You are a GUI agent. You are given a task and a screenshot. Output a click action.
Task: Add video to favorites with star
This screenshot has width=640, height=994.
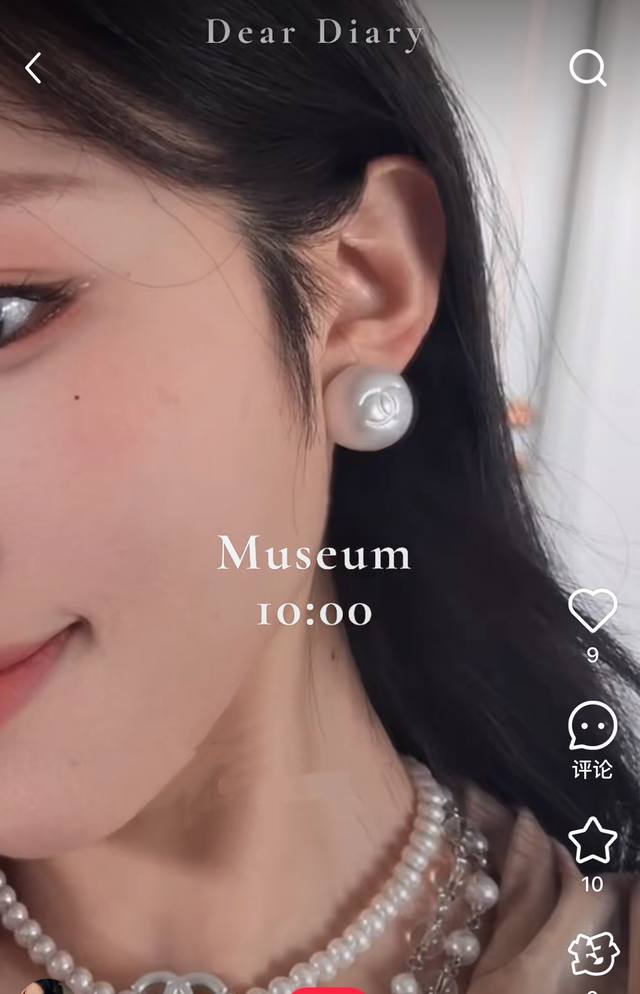pos(592,841)
